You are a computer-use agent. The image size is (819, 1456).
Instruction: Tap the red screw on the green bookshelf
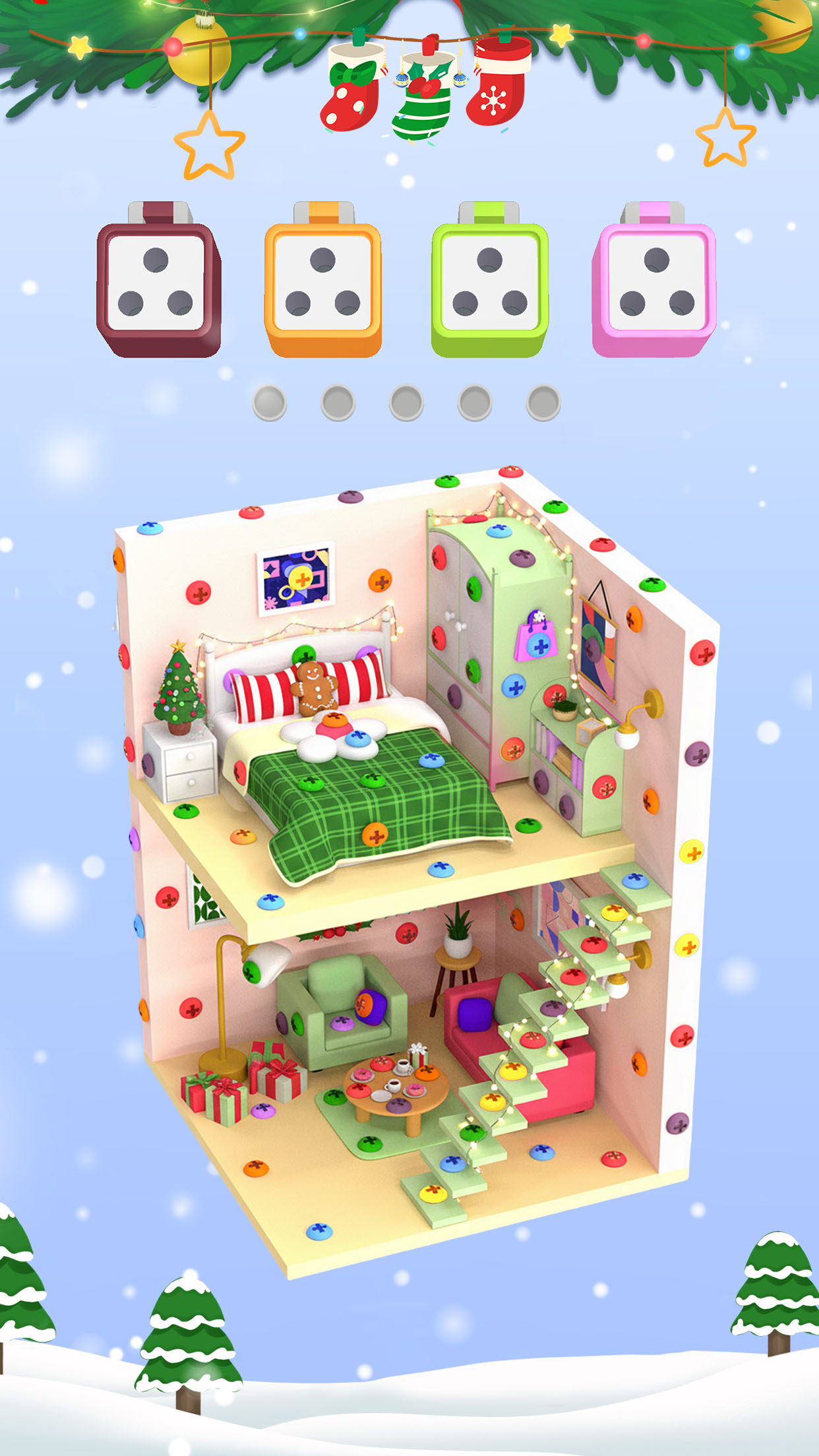coord(603,786)
